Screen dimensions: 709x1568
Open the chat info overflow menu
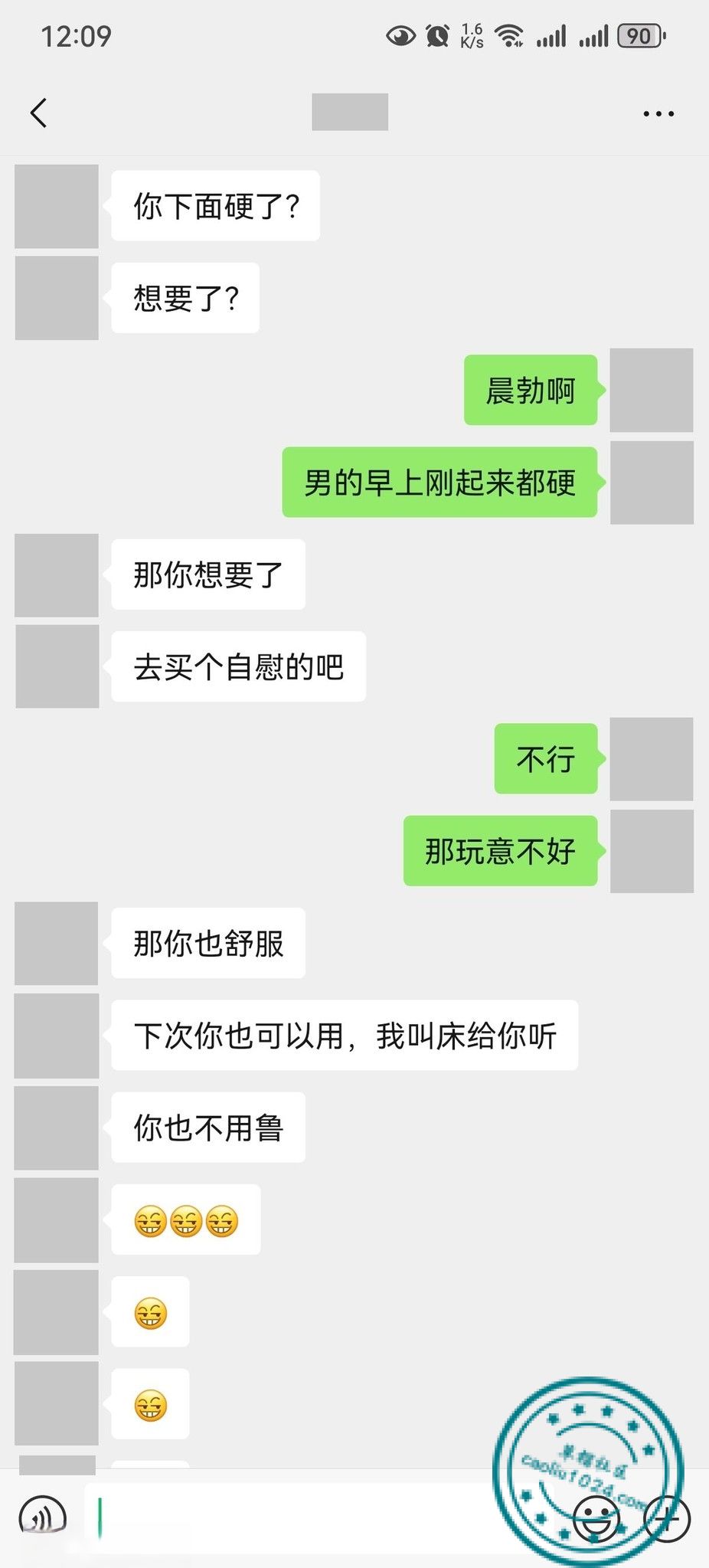click(658, 113)
